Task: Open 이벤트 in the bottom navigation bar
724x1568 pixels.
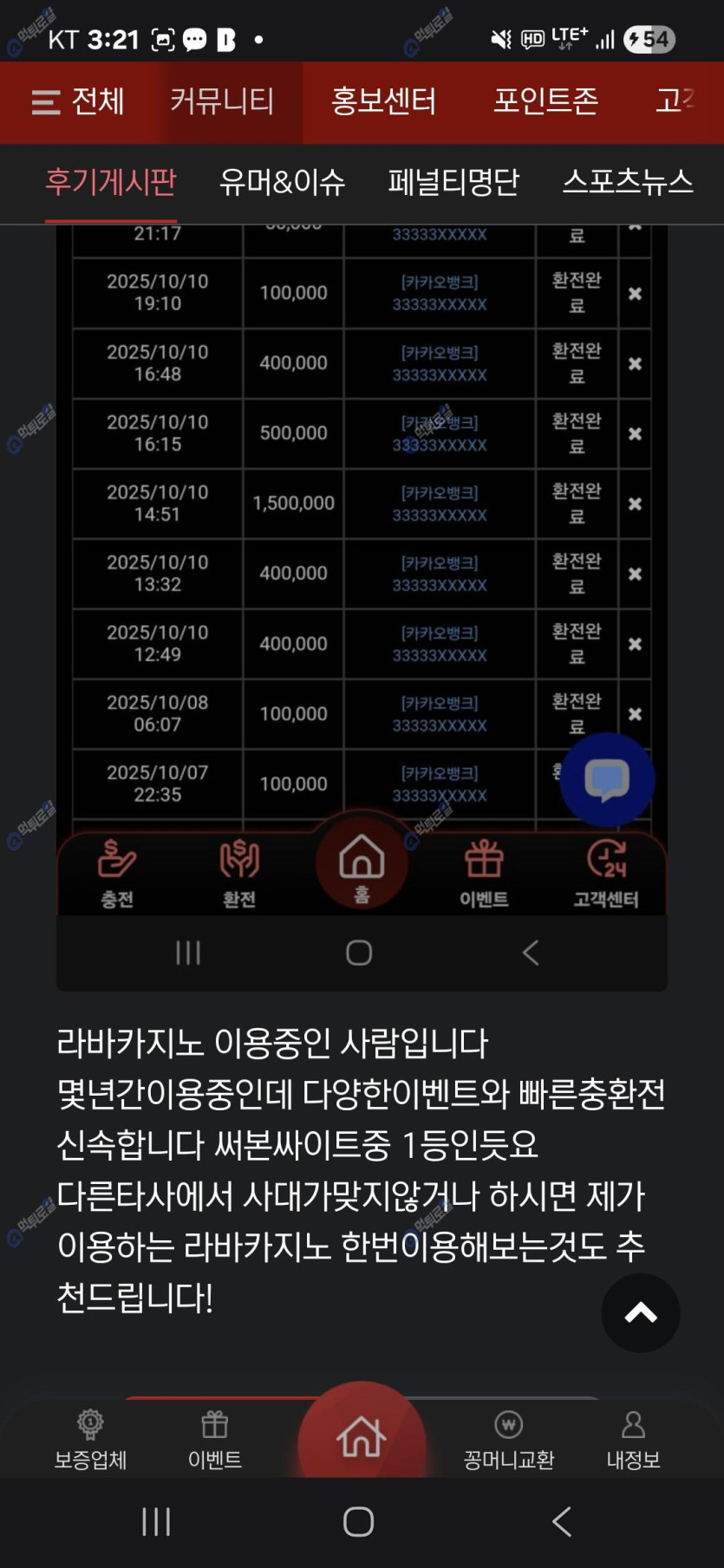Action: pos(215,1441)
